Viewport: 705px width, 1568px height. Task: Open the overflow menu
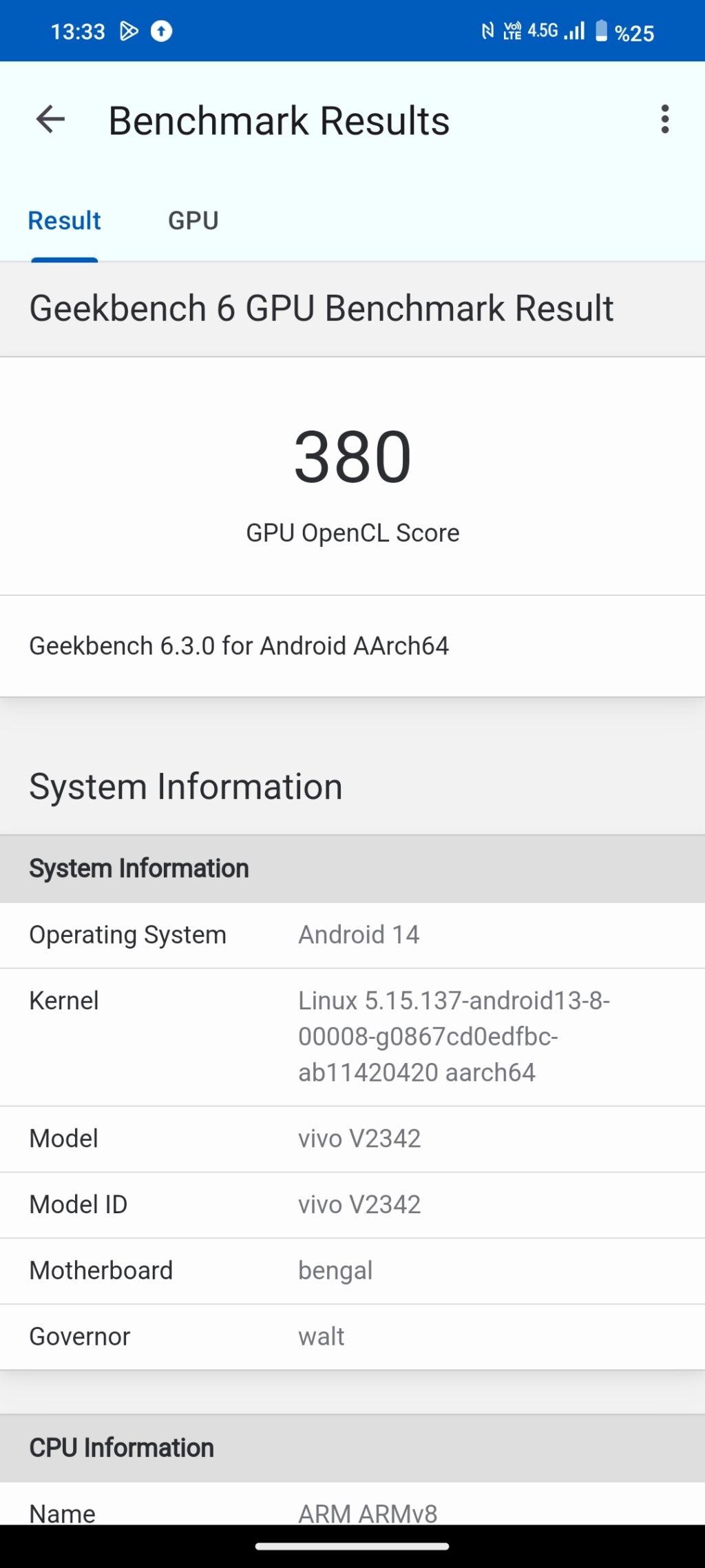(664, 120)
